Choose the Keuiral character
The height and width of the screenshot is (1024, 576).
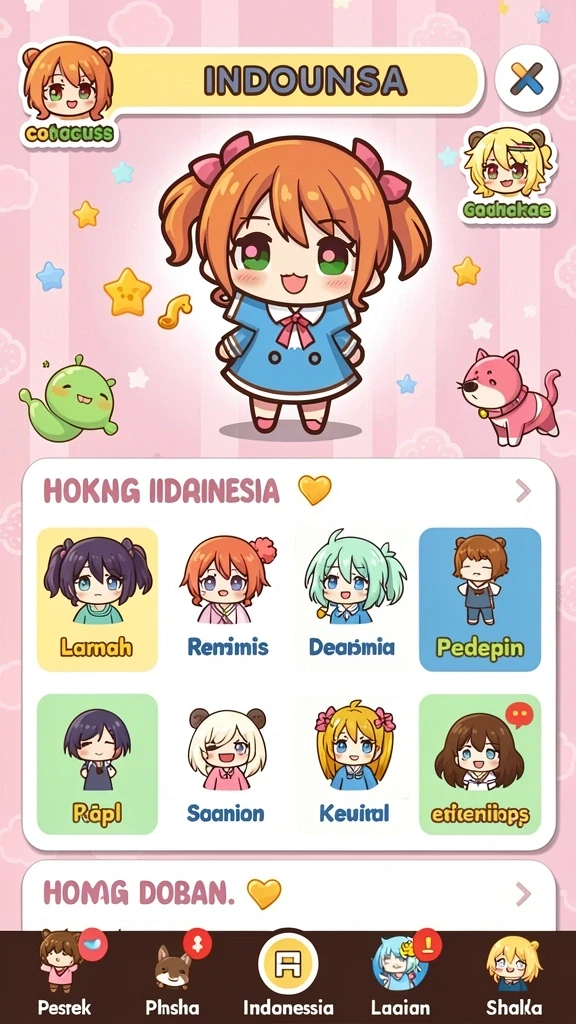354,764
